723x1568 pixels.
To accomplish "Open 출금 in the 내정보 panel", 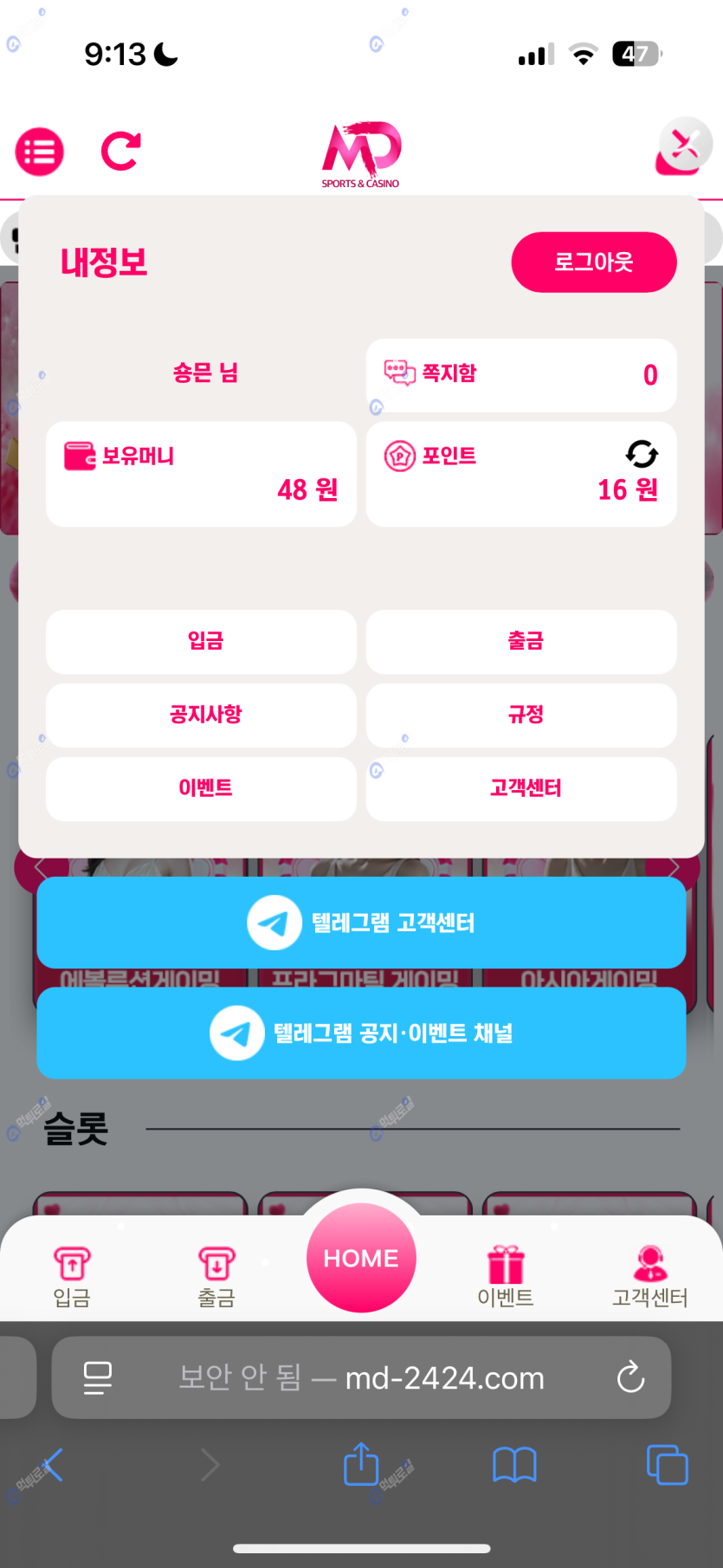I will click(520, 641).
